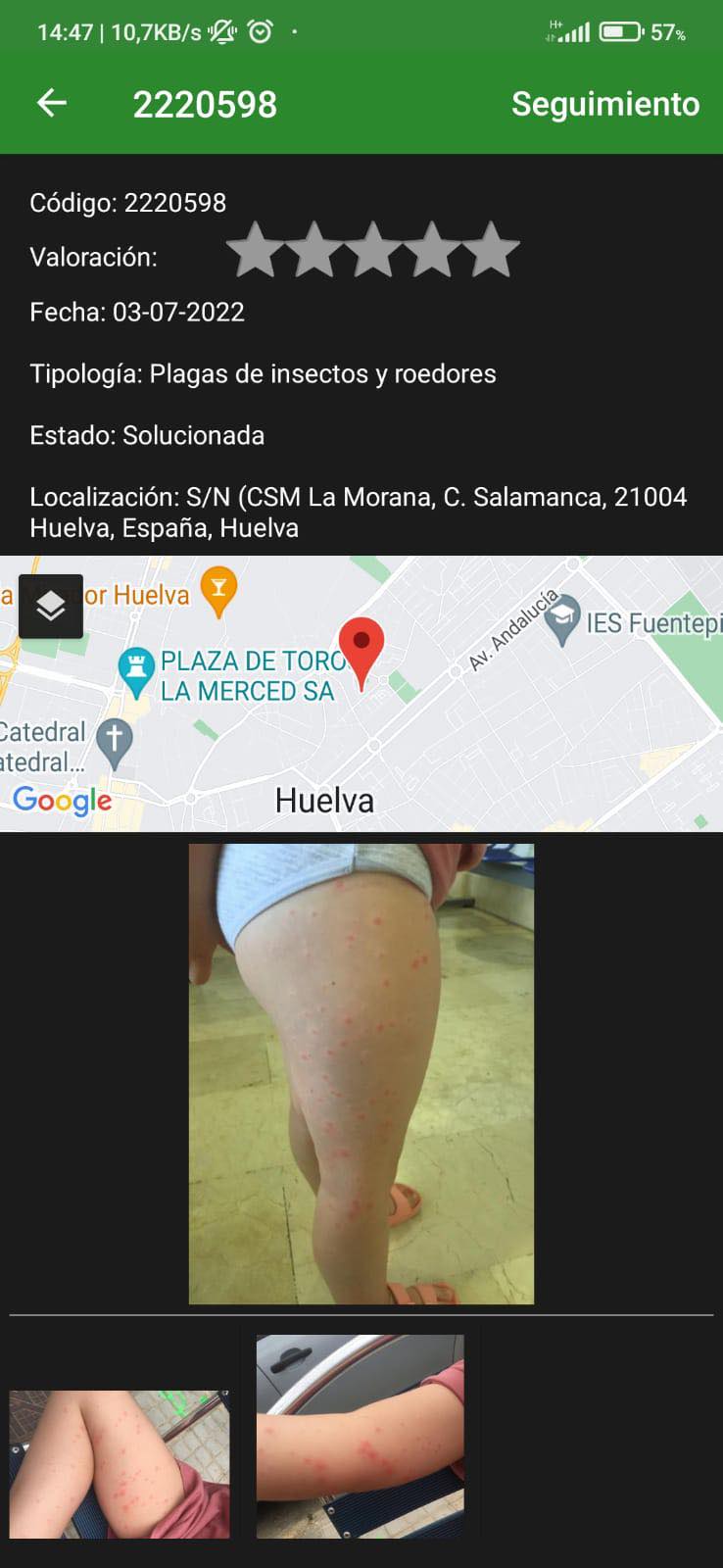
Task: Select the thumbnail with the bent knee
Action: click(120, 1463)
